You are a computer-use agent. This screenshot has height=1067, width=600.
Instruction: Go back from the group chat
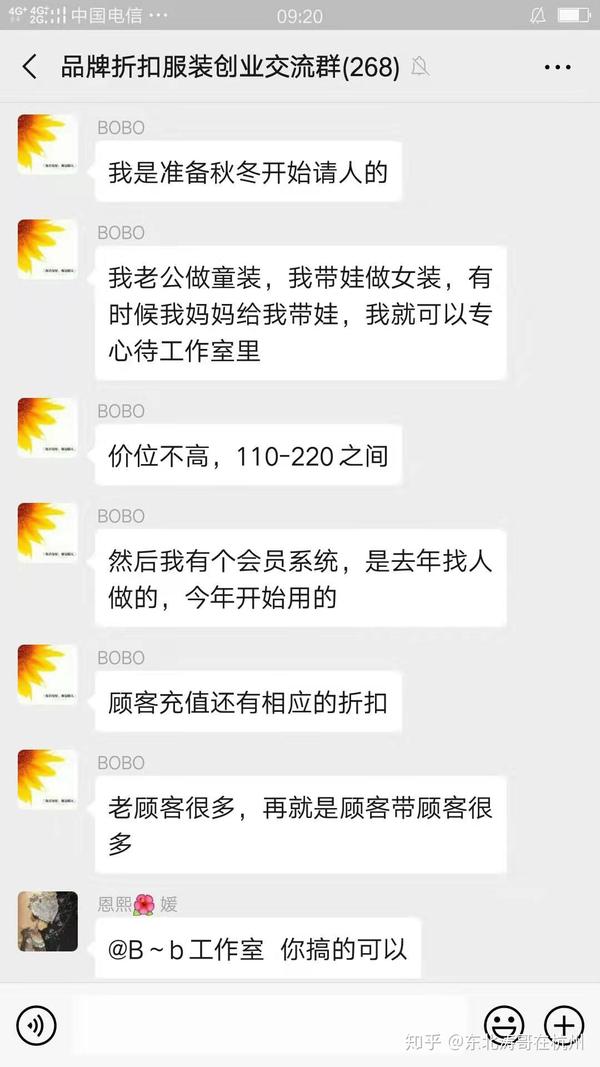pyautogui.click(x=30, y=67)
